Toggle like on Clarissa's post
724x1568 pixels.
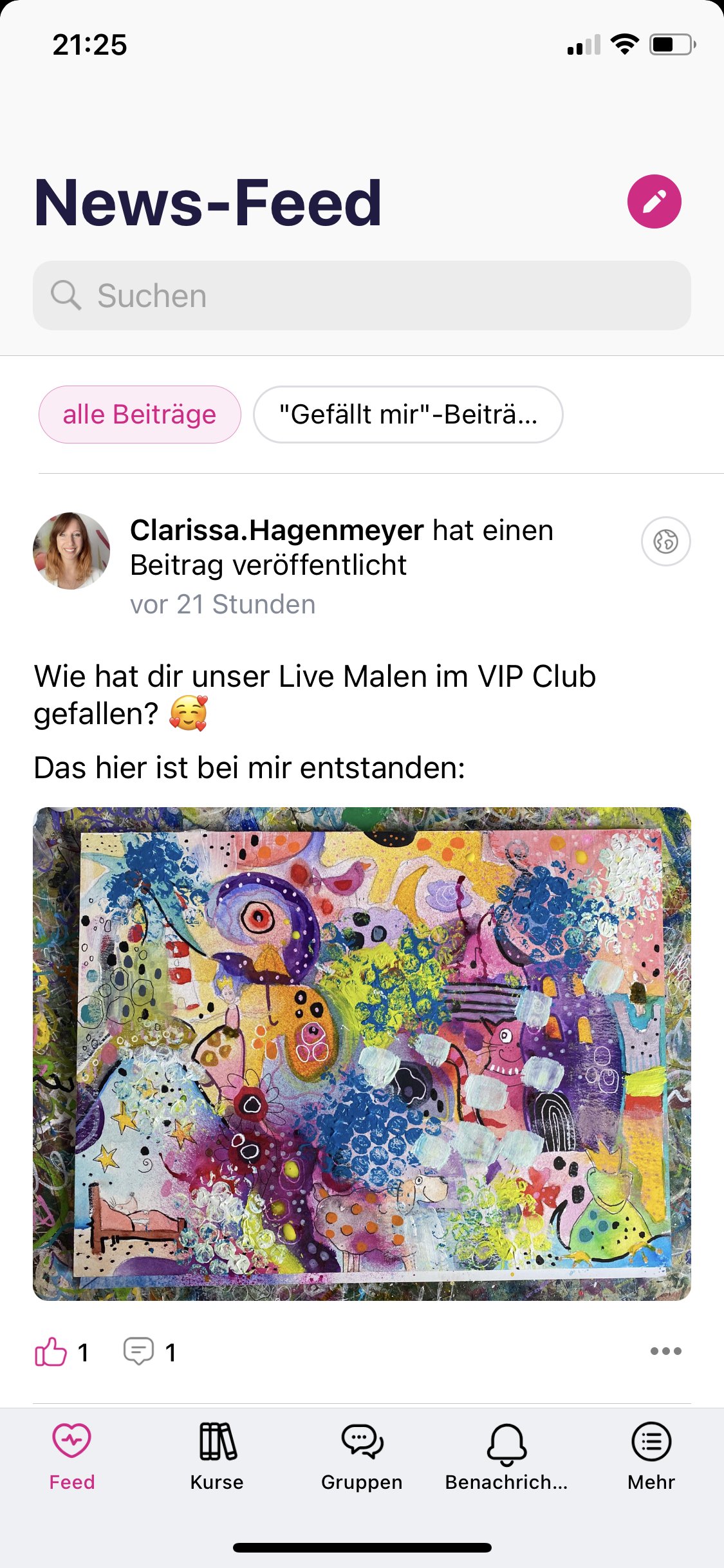point(51,1350)
